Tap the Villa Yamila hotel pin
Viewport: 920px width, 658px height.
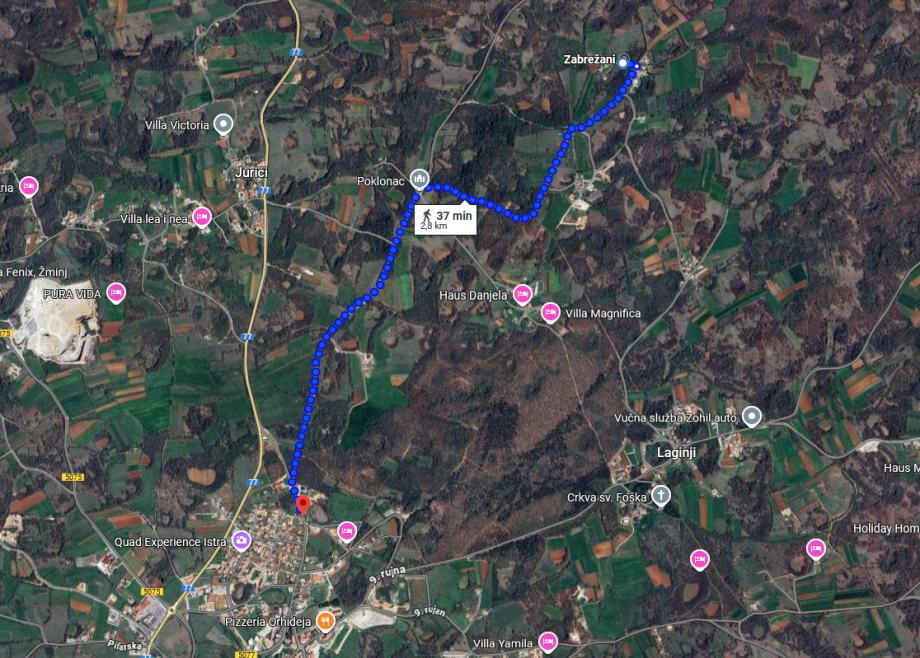[x=547, y=641]
